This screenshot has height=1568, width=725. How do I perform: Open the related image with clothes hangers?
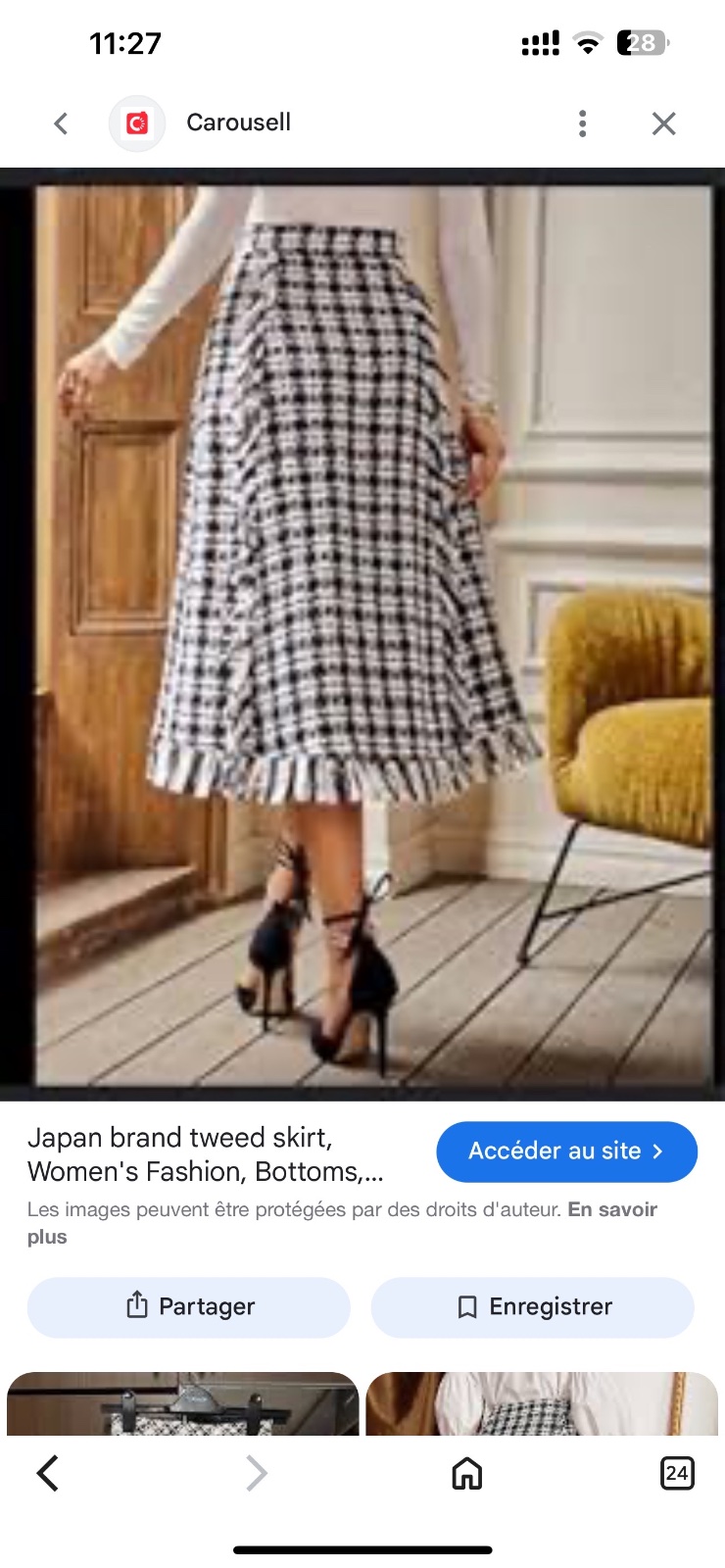183,1403
